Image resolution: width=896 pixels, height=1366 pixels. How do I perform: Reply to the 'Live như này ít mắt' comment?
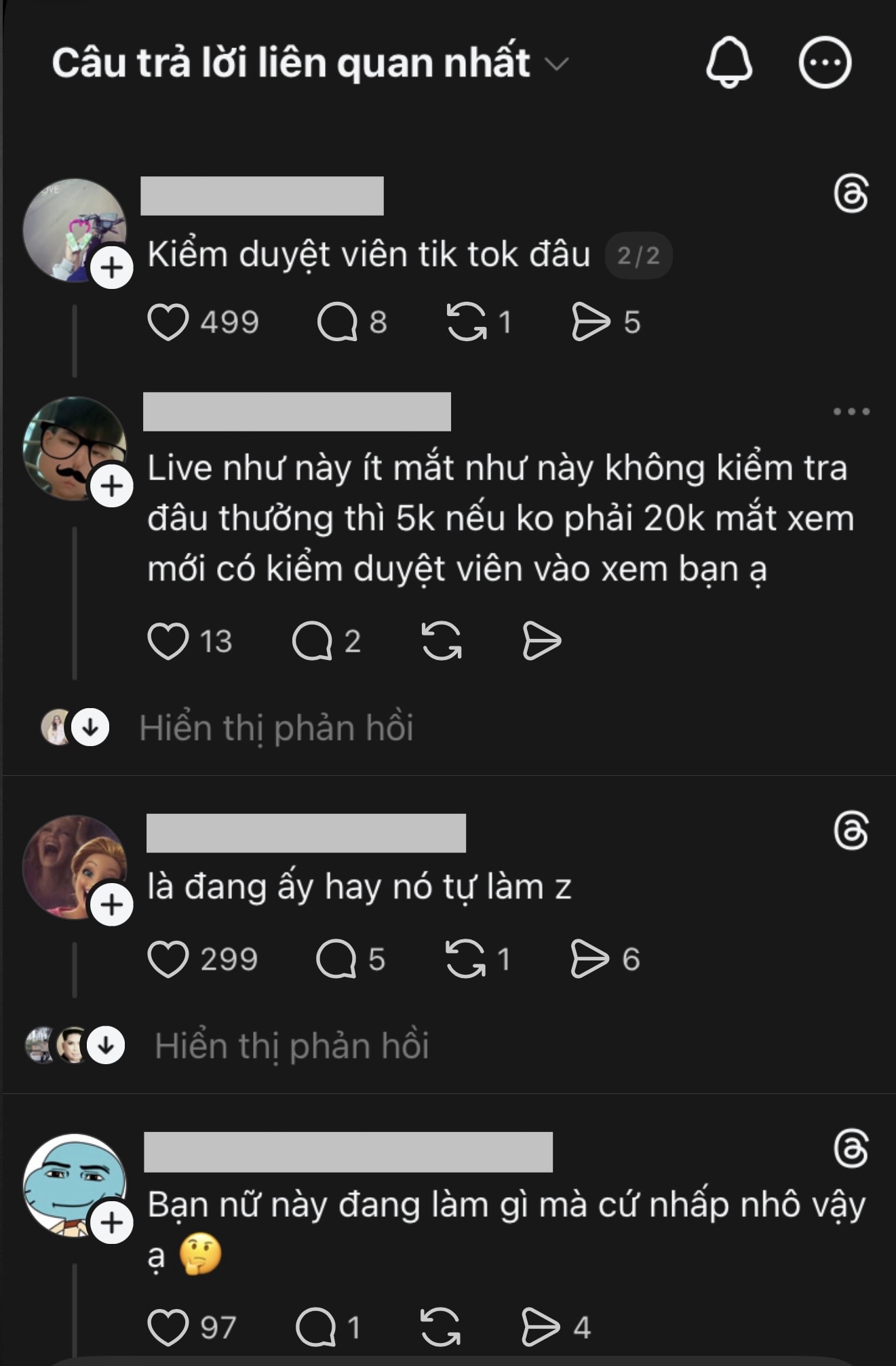coord(311,642)
